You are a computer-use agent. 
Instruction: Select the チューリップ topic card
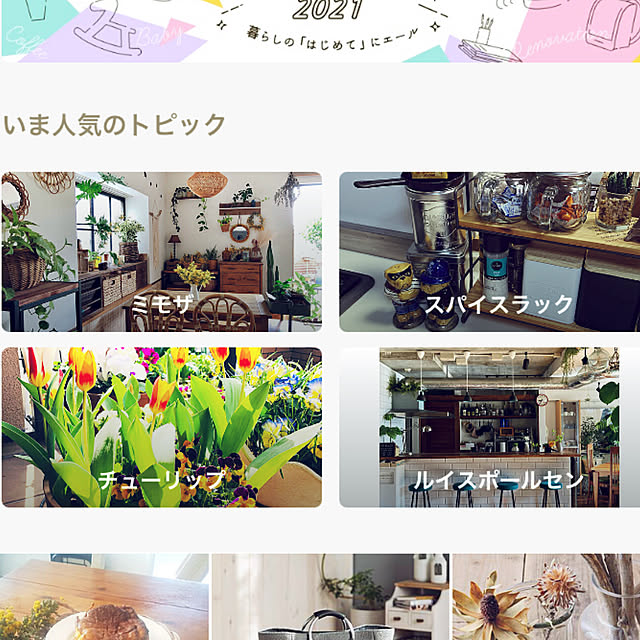click(x=162, y=428)
